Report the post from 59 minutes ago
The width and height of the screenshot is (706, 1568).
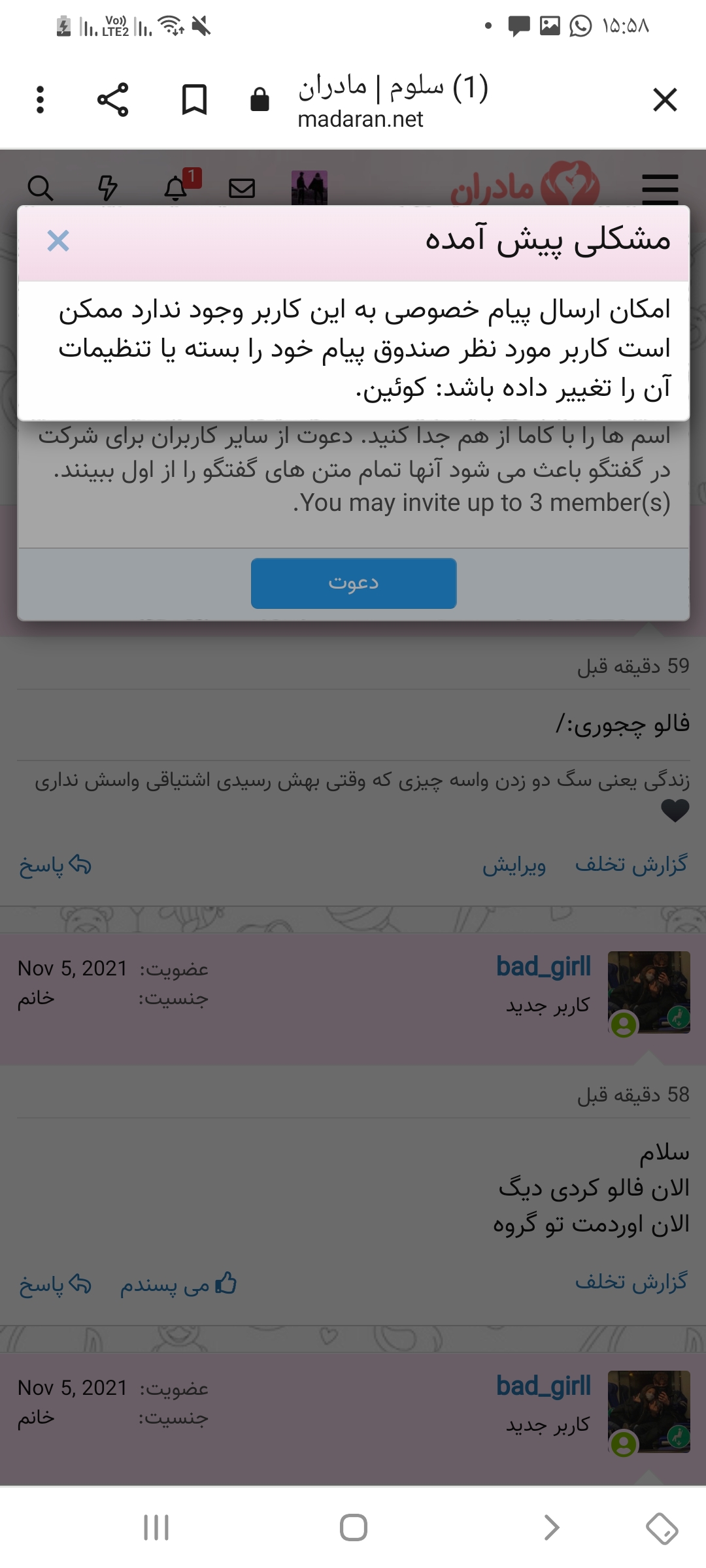click(x=631, y=864)
